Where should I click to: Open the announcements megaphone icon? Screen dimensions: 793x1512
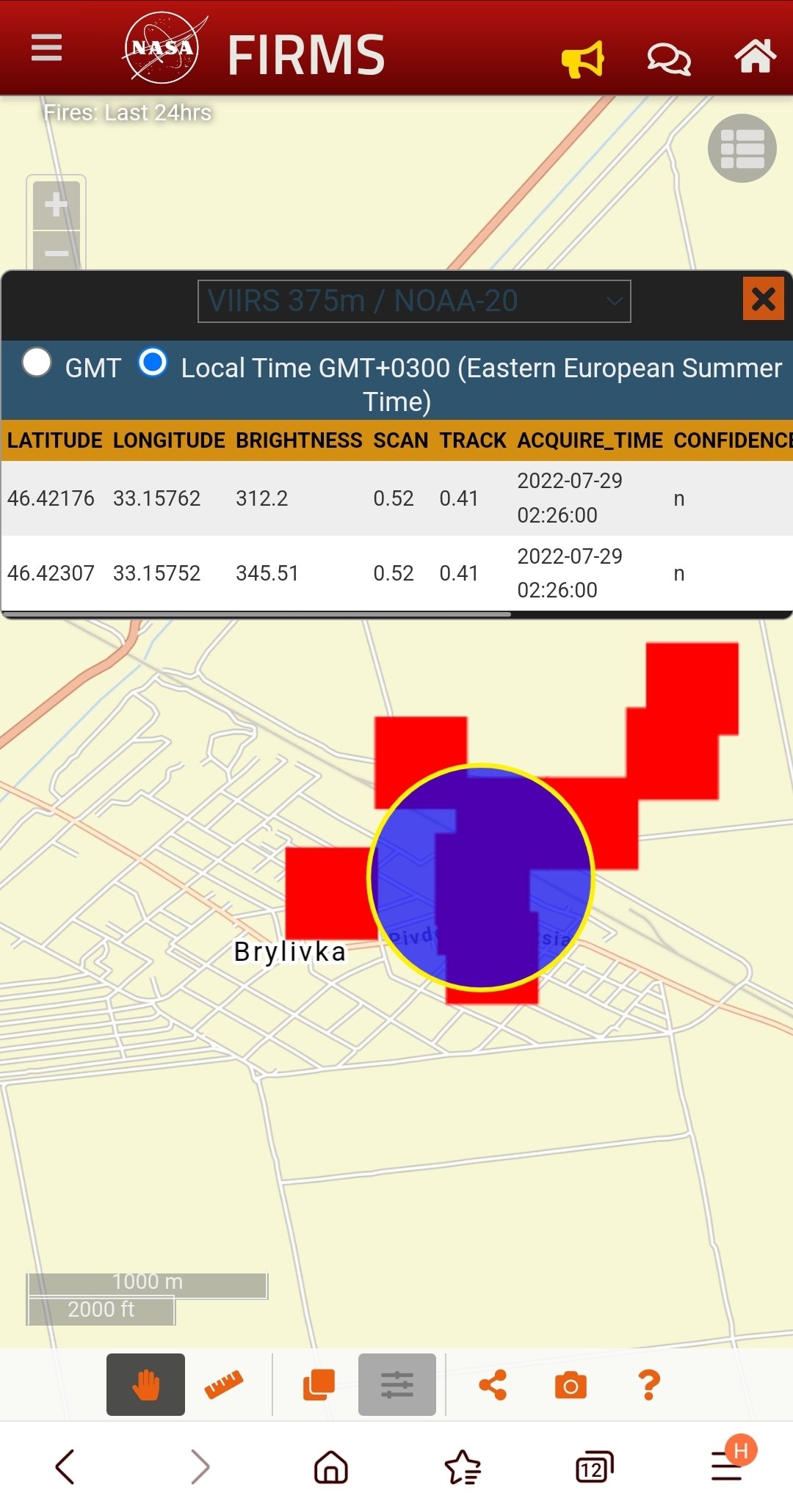pyautogui.click(x=583, y=58)
